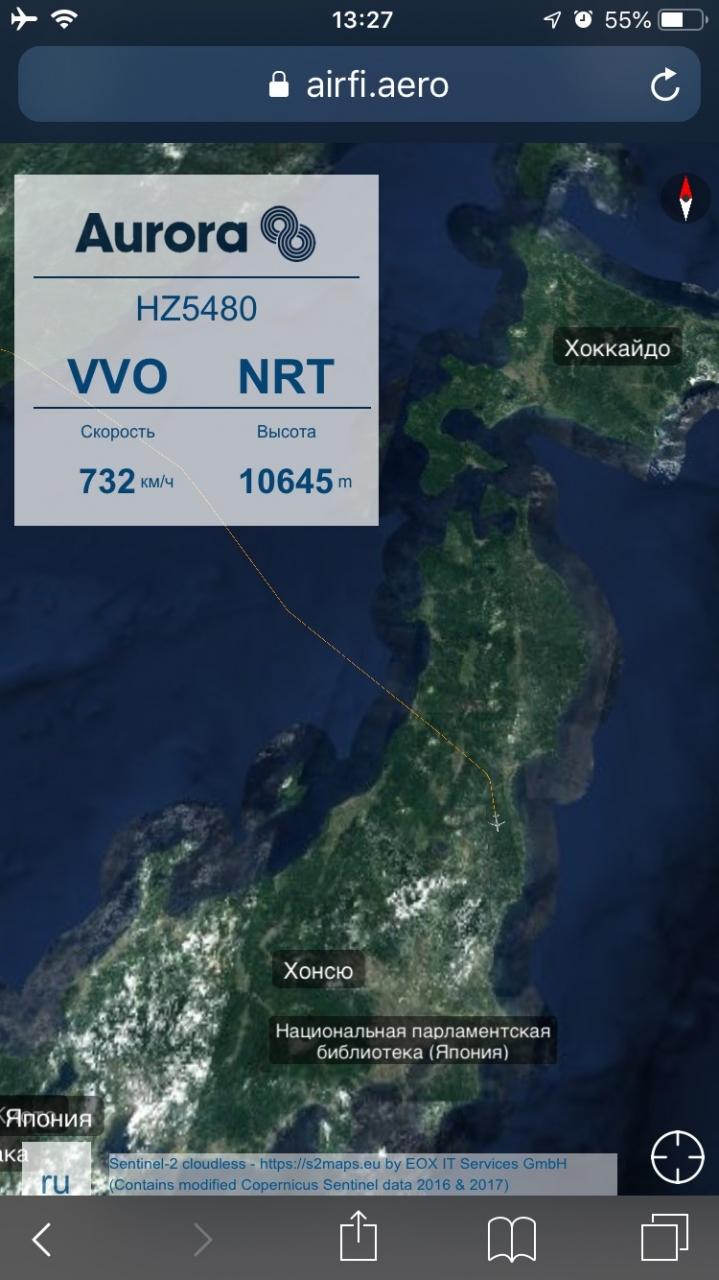
Task: Center the map on the aircraft
Action: pos(677,1159)
